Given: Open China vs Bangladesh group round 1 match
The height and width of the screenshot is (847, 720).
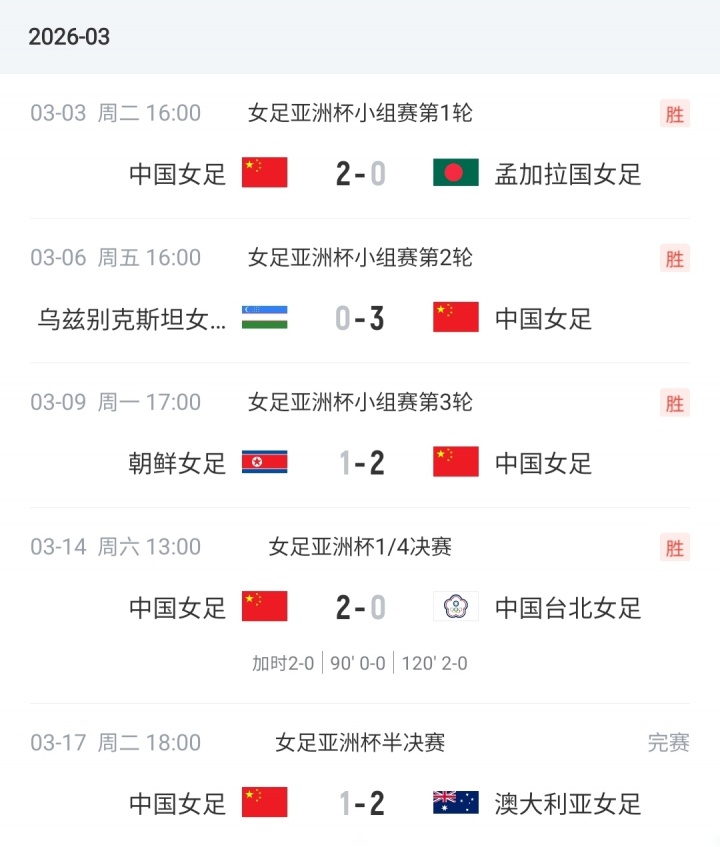Looking at the screenshot, I should (x=360, y=173).
